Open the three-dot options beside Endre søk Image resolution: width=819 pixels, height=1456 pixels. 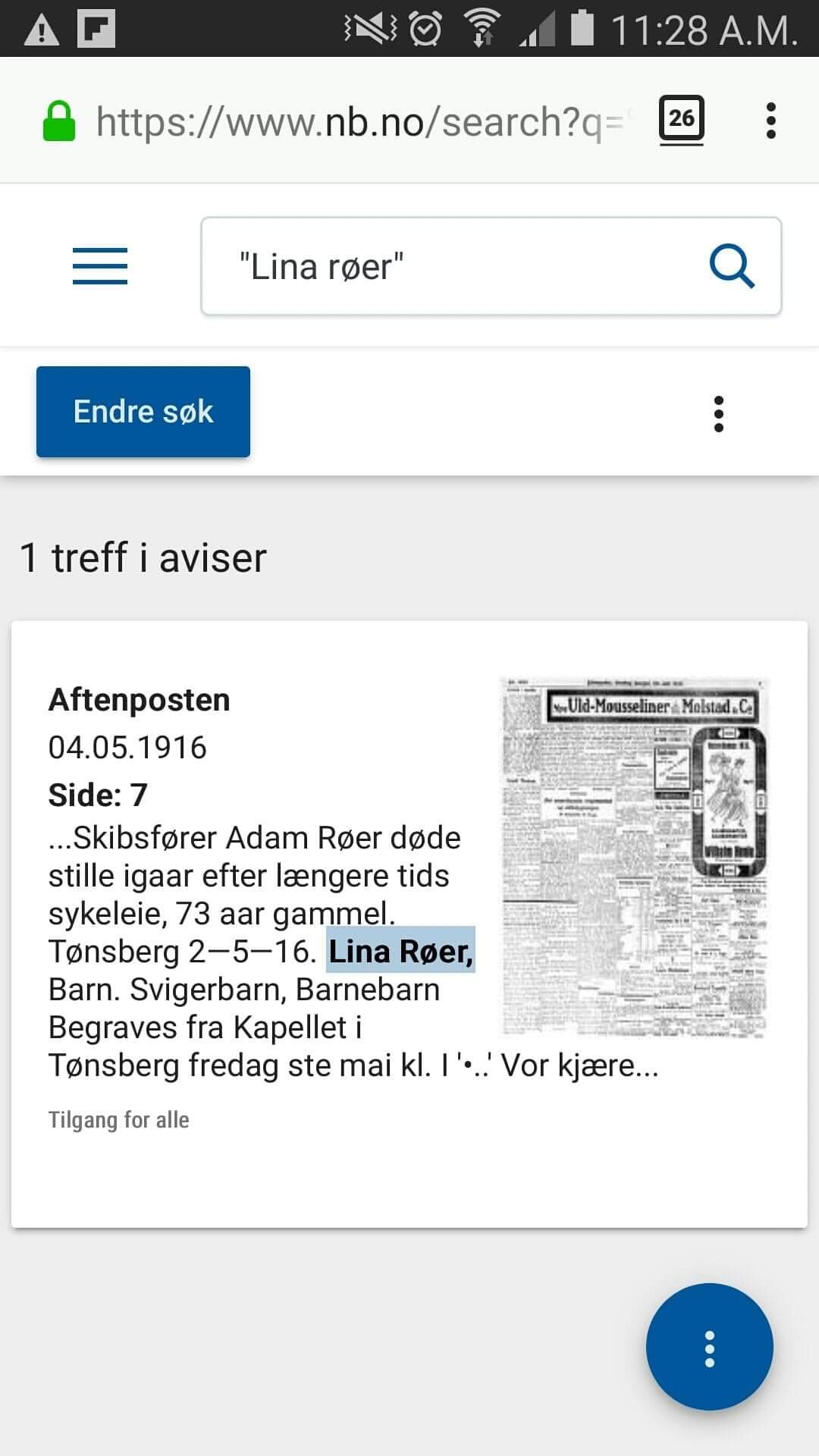[718, 414]
